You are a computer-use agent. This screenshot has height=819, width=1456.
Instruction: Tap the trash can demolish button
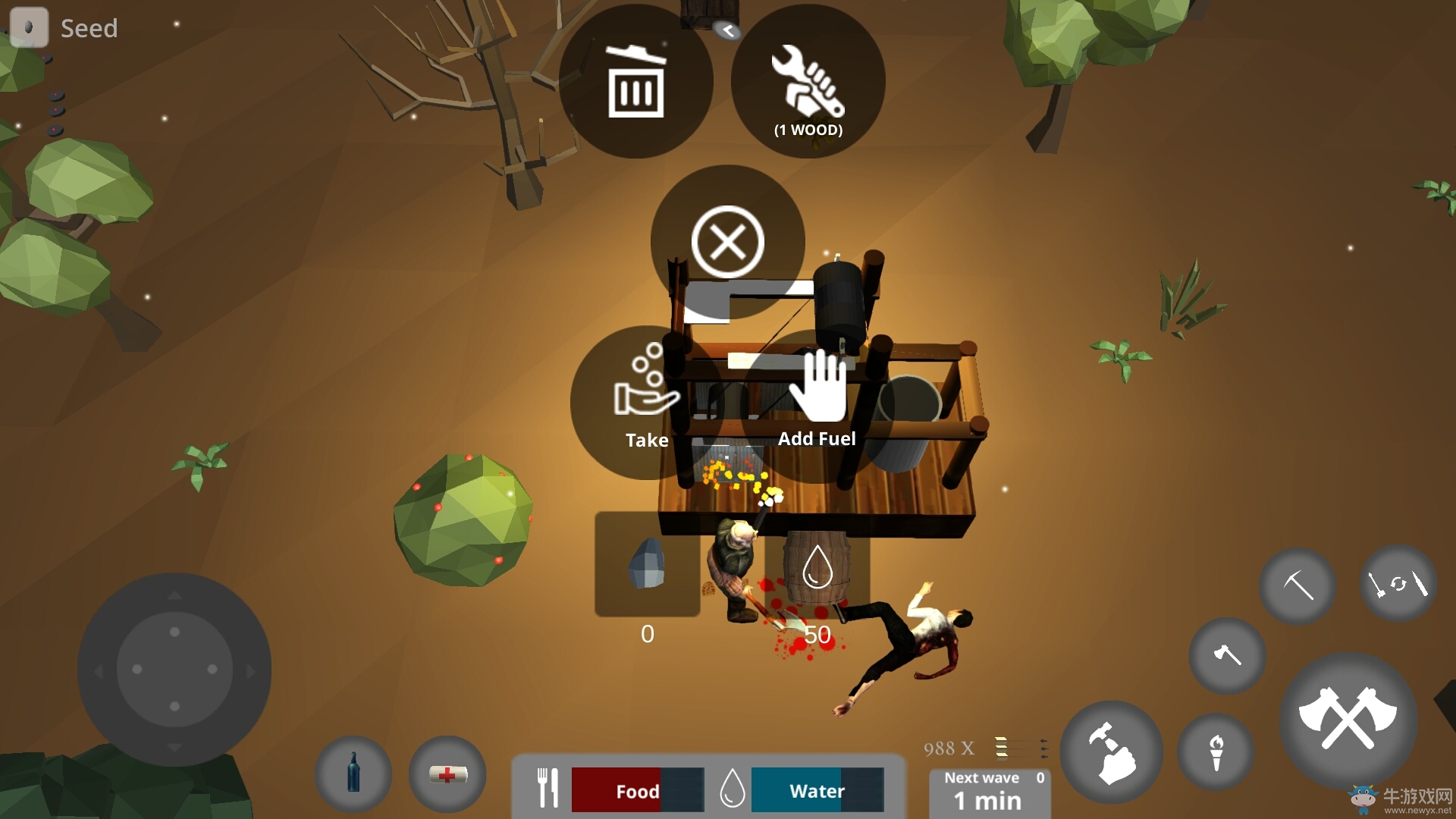click(635, 82)
